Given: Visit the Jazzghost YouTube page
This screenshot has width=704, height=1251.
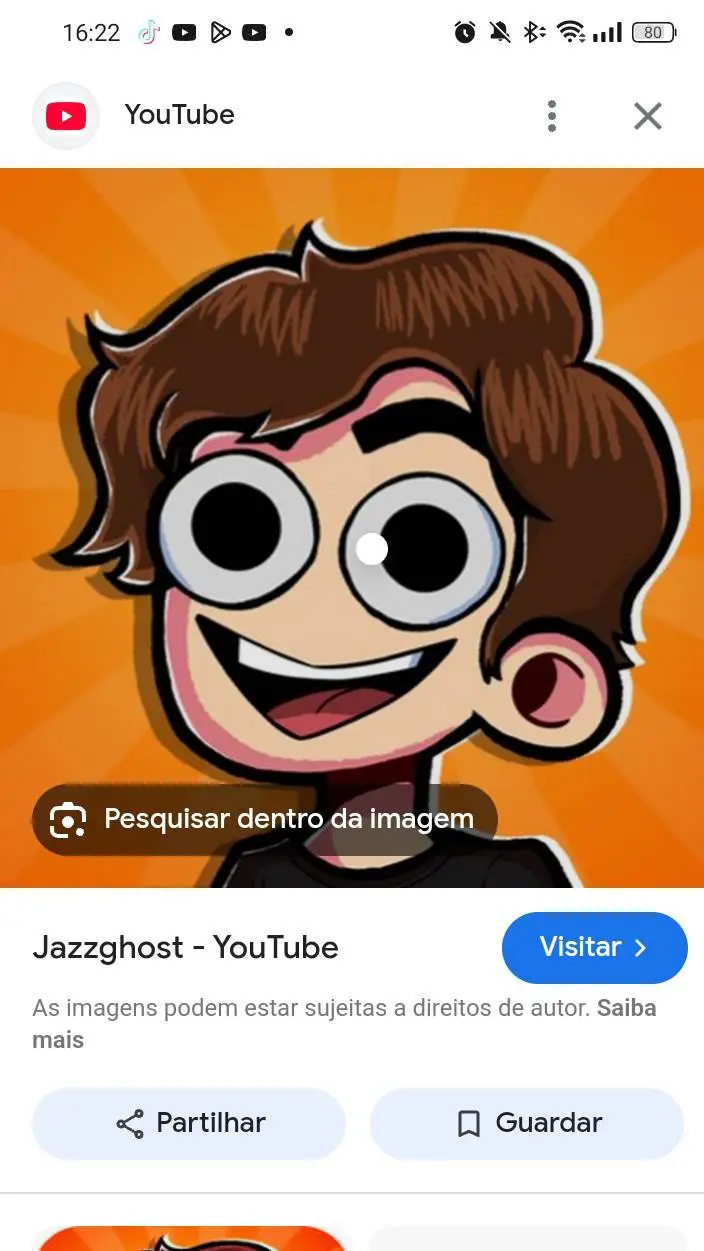Looking at the screenshot, I should pyautogui.click(x=594, y=947).
